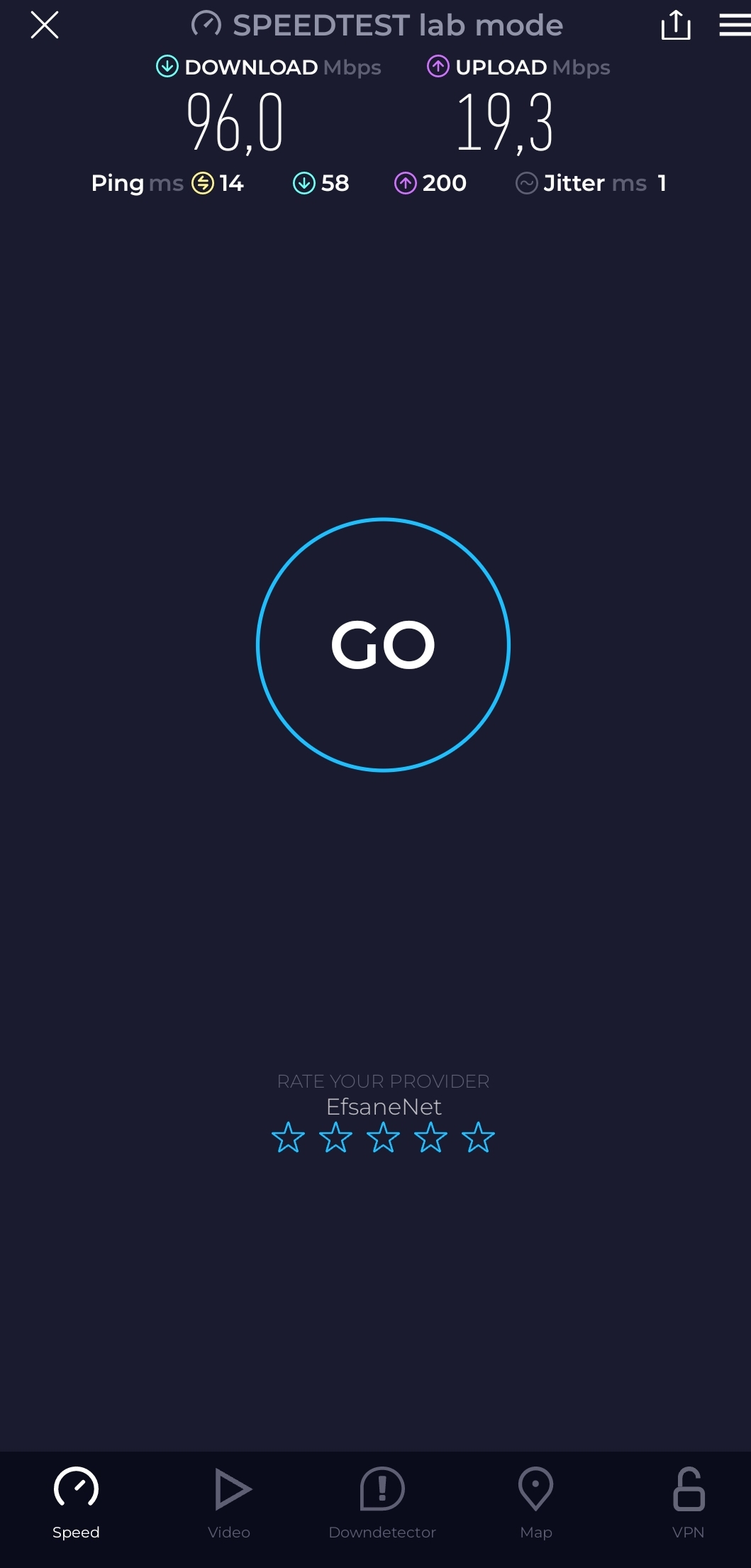This screenshot has width=751, height=1568.
Task: Open the hamburger menu
Action: [x=734, y=26]
